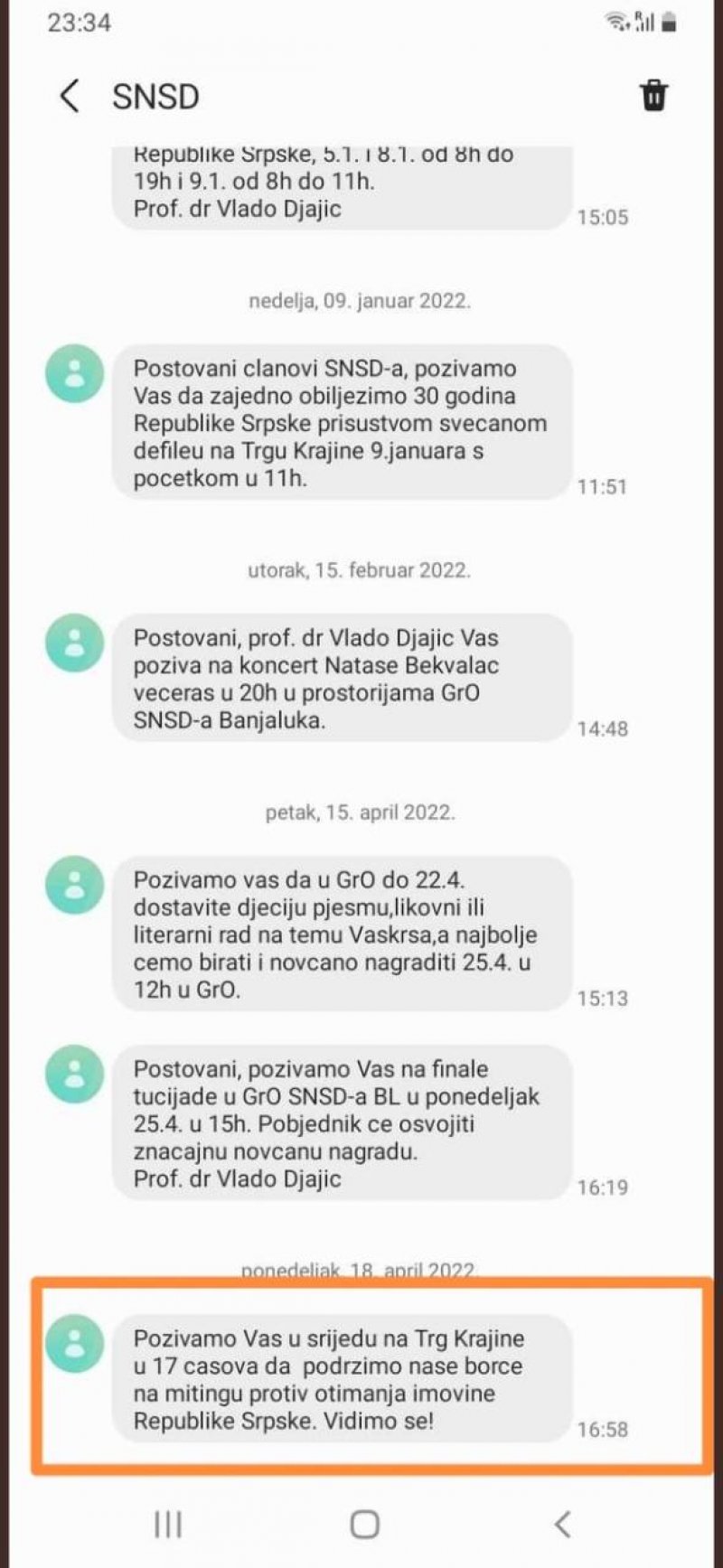723x1568 pixels.
Task: Delete messages with the trash icon
Action: point(653,95)
